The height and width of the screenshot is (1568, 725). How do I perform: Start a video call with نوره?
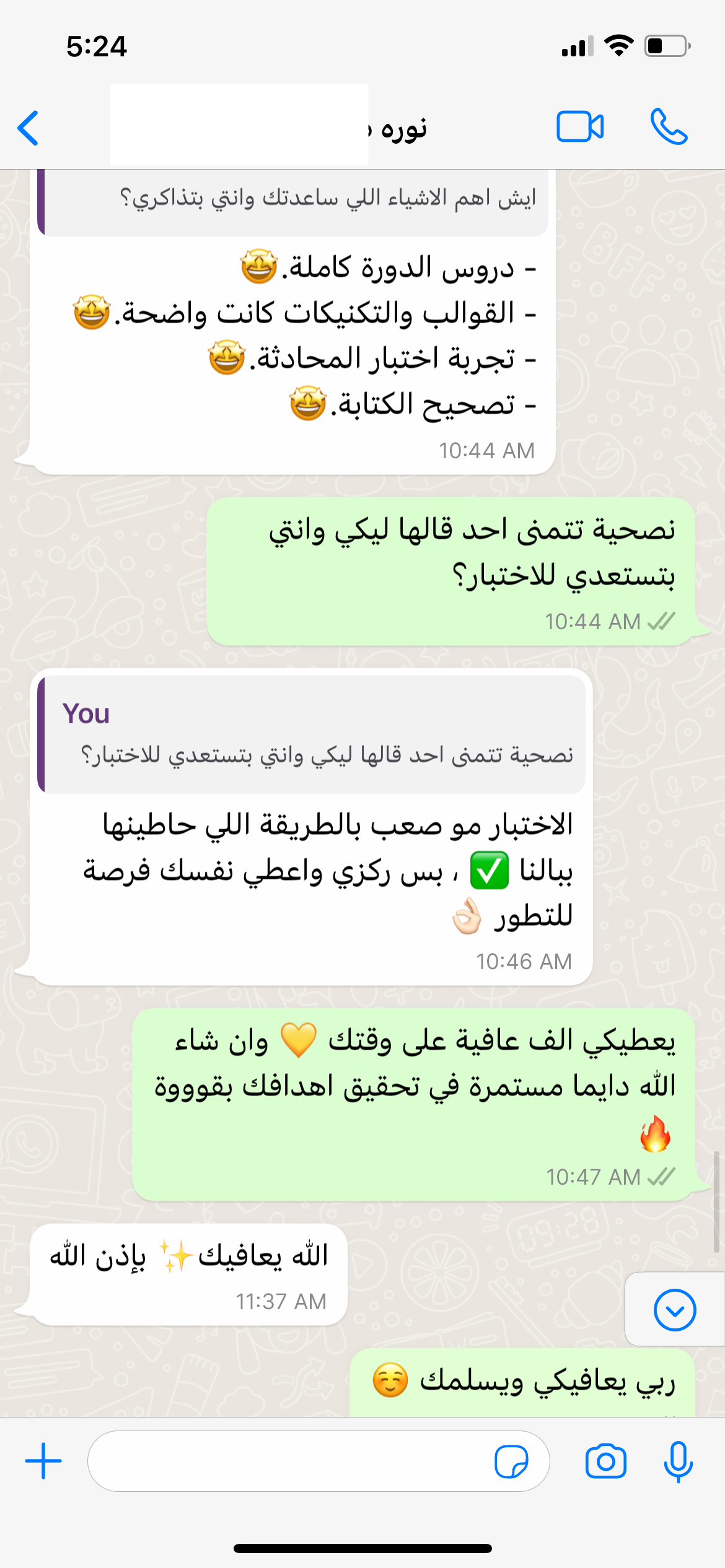pos(580,127)
